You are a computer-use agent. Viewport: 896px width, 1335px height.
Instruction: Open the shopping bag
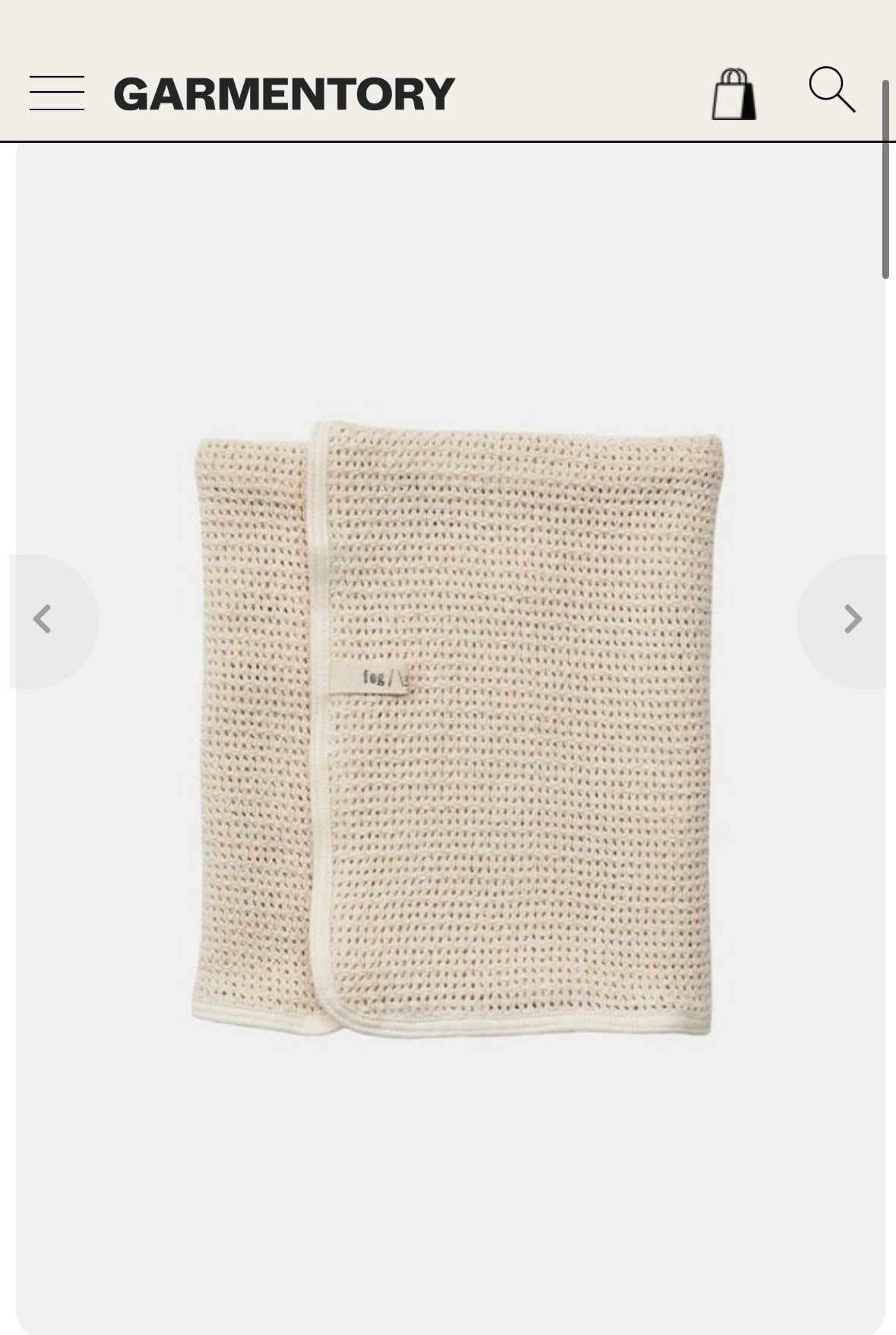click(733, 94)
